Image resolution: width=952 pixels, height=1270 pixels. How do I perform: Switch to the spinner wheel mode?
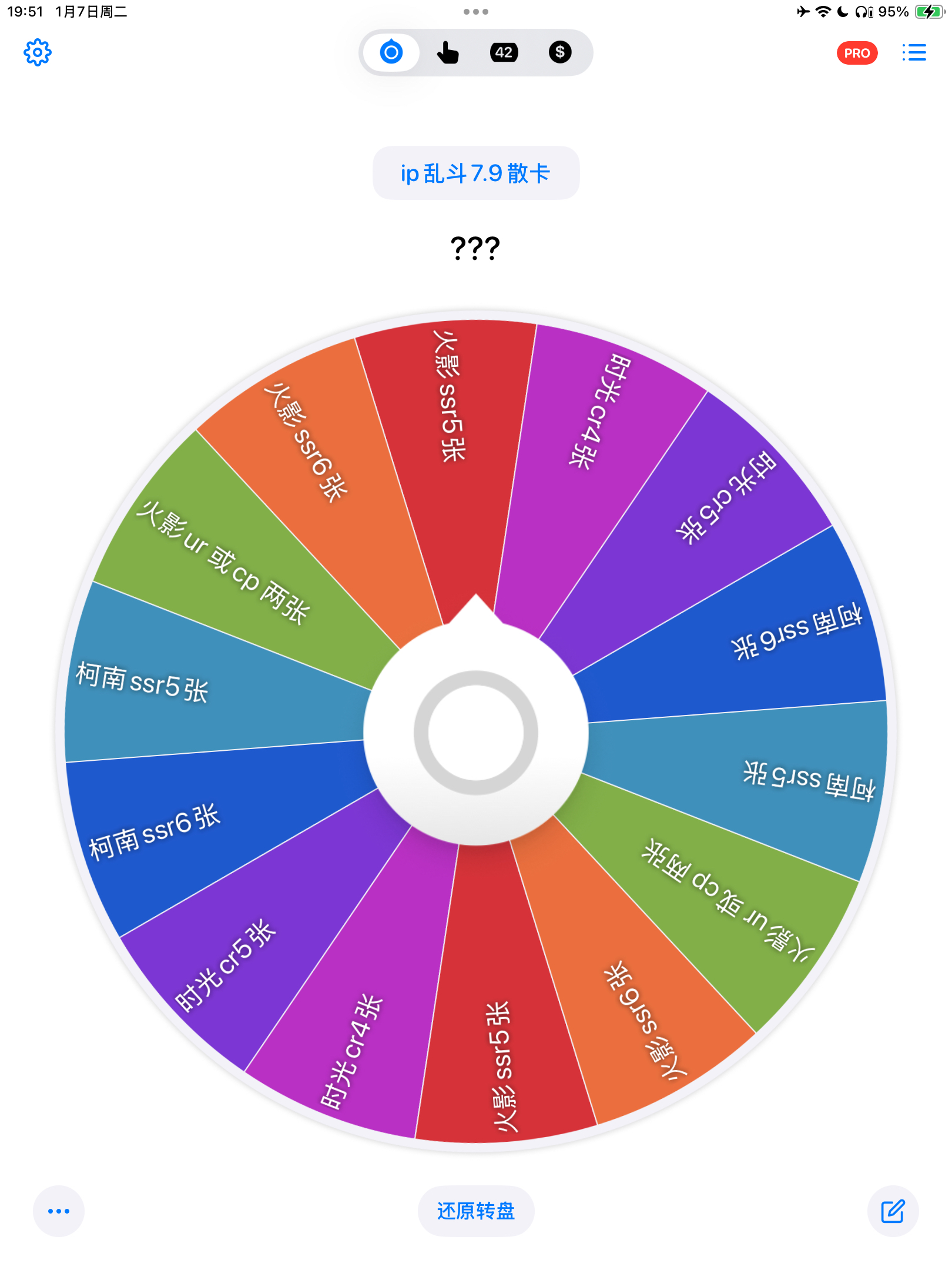[391, 53]
